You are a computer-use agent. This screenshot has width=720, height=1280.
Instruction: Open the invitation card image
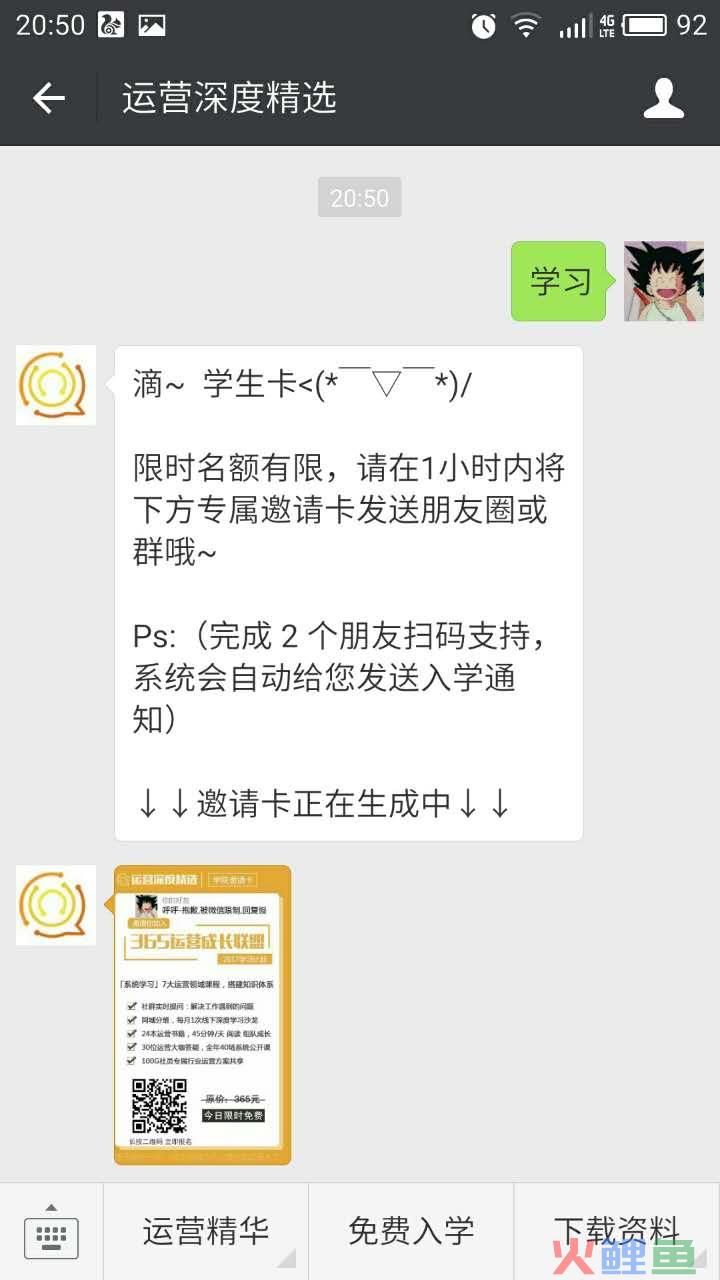(x=203, y=1014)
